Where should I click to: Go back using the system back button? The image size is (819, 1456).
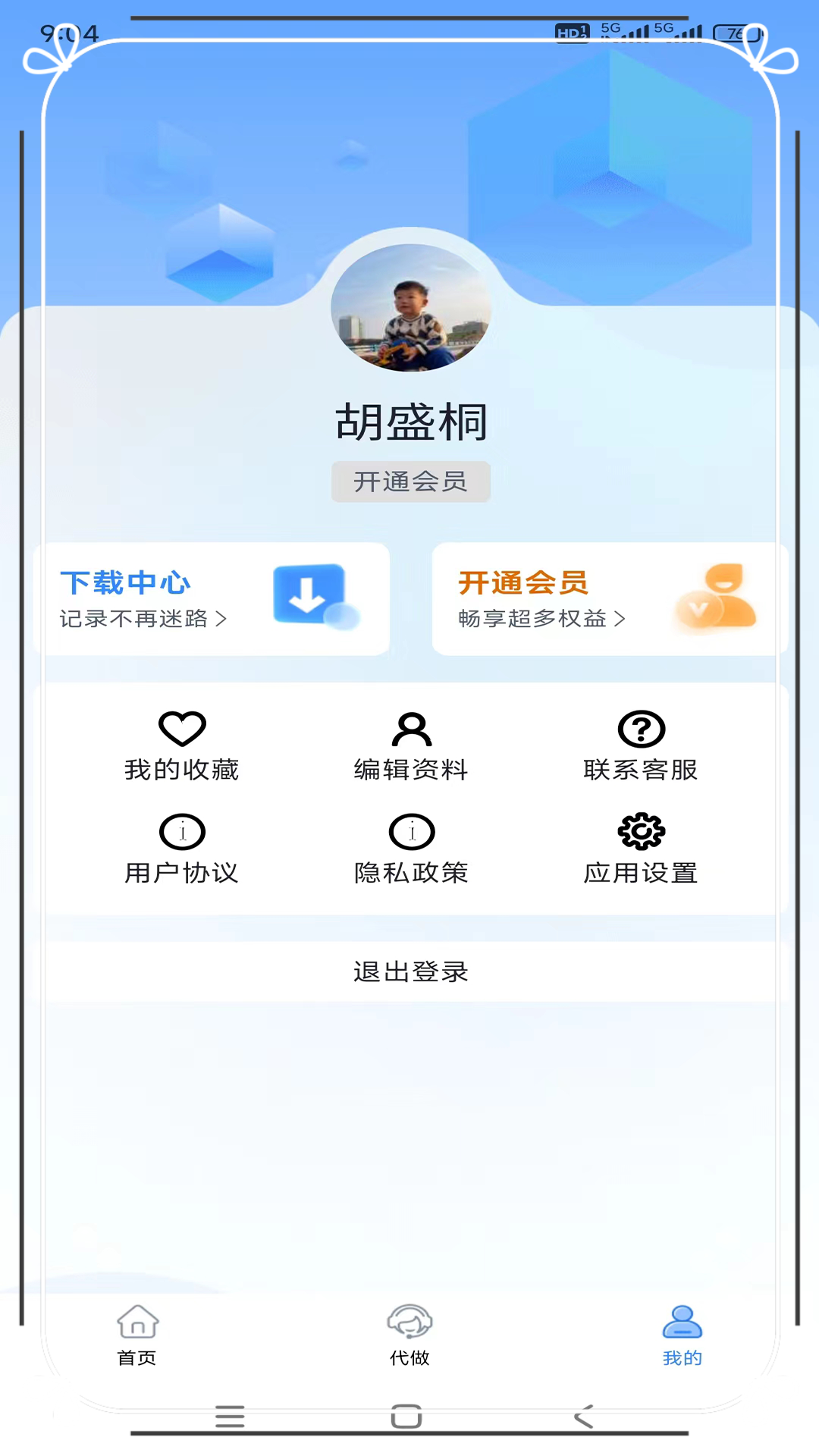[584, 1416]
